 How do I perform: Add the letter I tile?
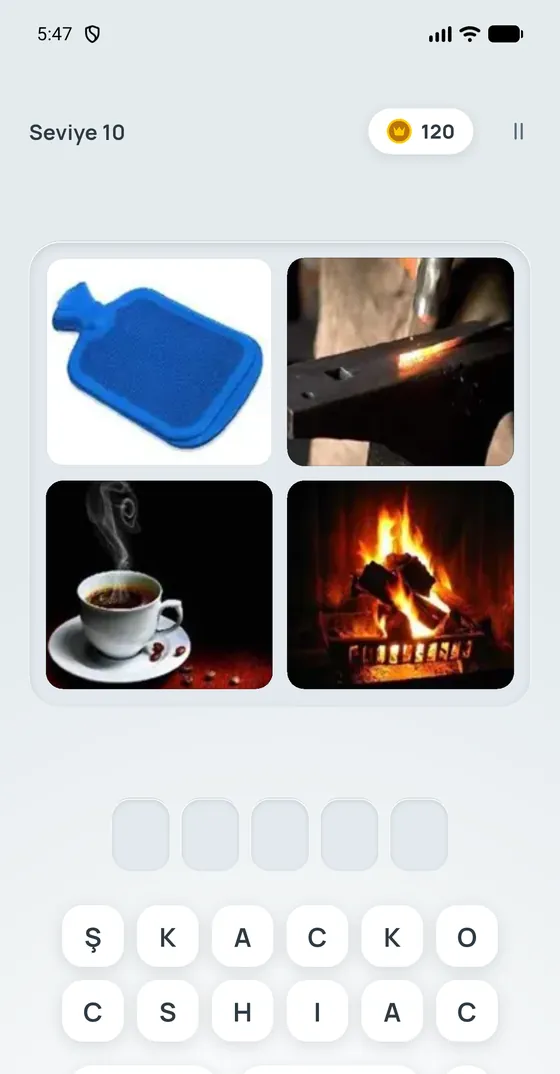(317, 1011)
